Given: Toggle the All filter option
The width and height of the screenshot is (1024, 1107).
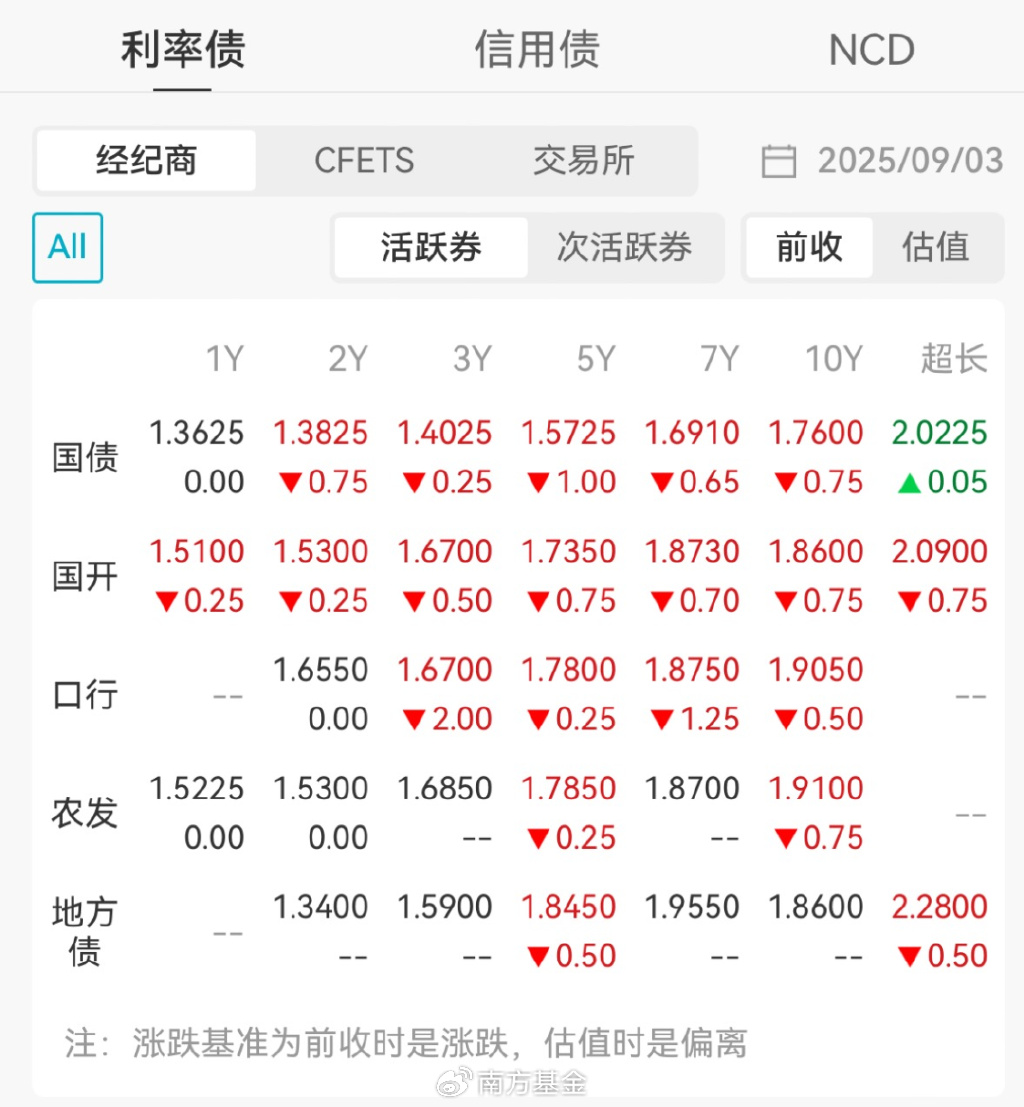Looking at the screenshot, I should pos(67,248).
